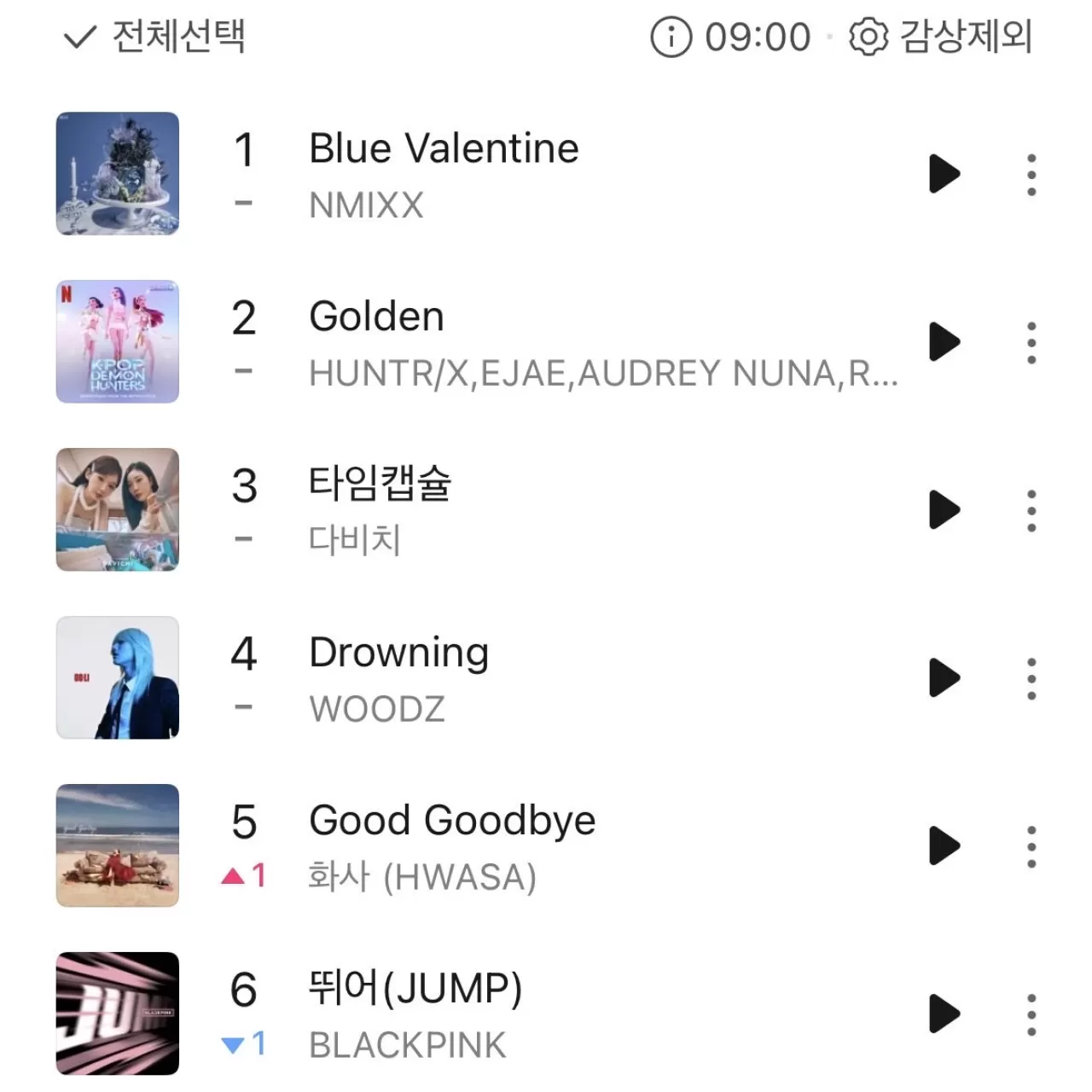Open the Blue Valentine album cover
The width and height of the screenshot is (1092, 1092).
118,173
